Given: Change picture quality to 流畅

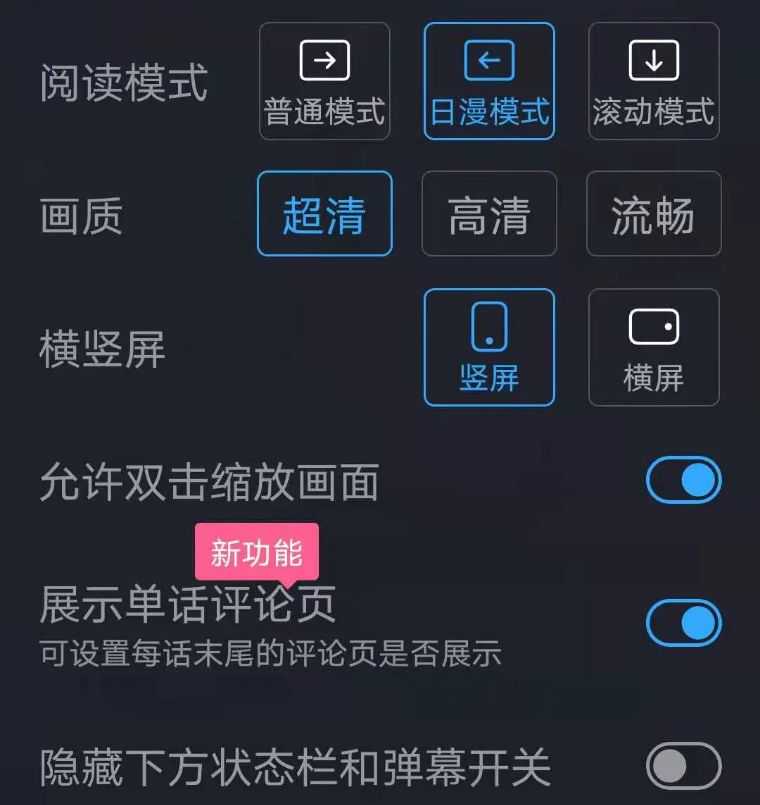Looking at the screenshot, I should tap(653, 214).
